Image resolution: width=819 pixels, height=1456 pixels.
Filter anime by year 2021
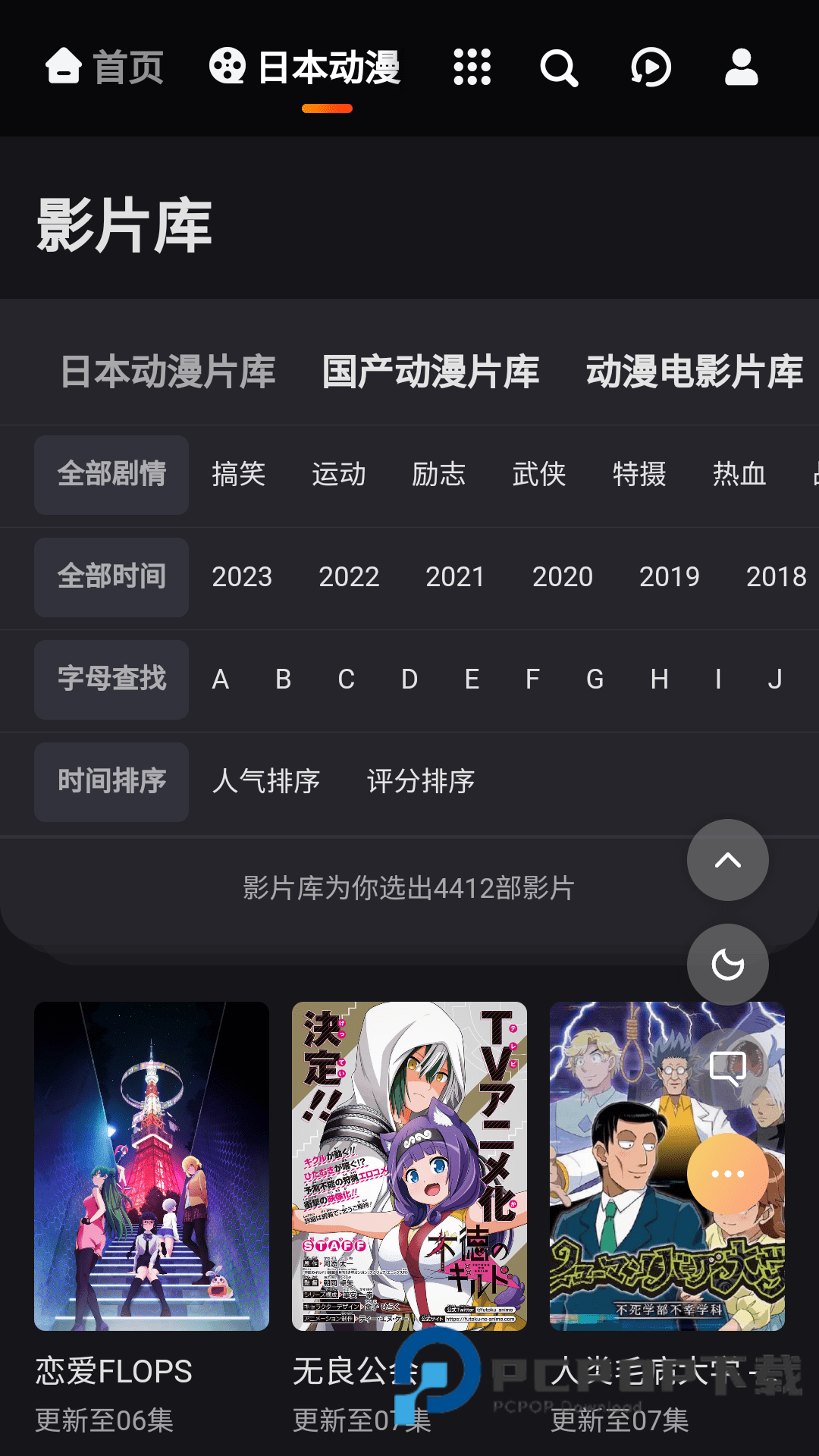pos(456,577)
